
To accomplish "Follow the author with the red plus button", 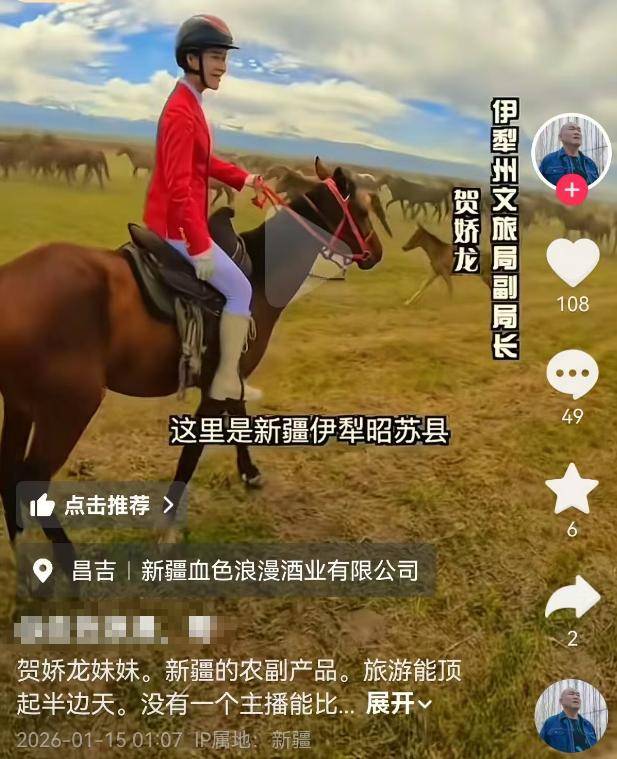I will (x=571, y=189).
